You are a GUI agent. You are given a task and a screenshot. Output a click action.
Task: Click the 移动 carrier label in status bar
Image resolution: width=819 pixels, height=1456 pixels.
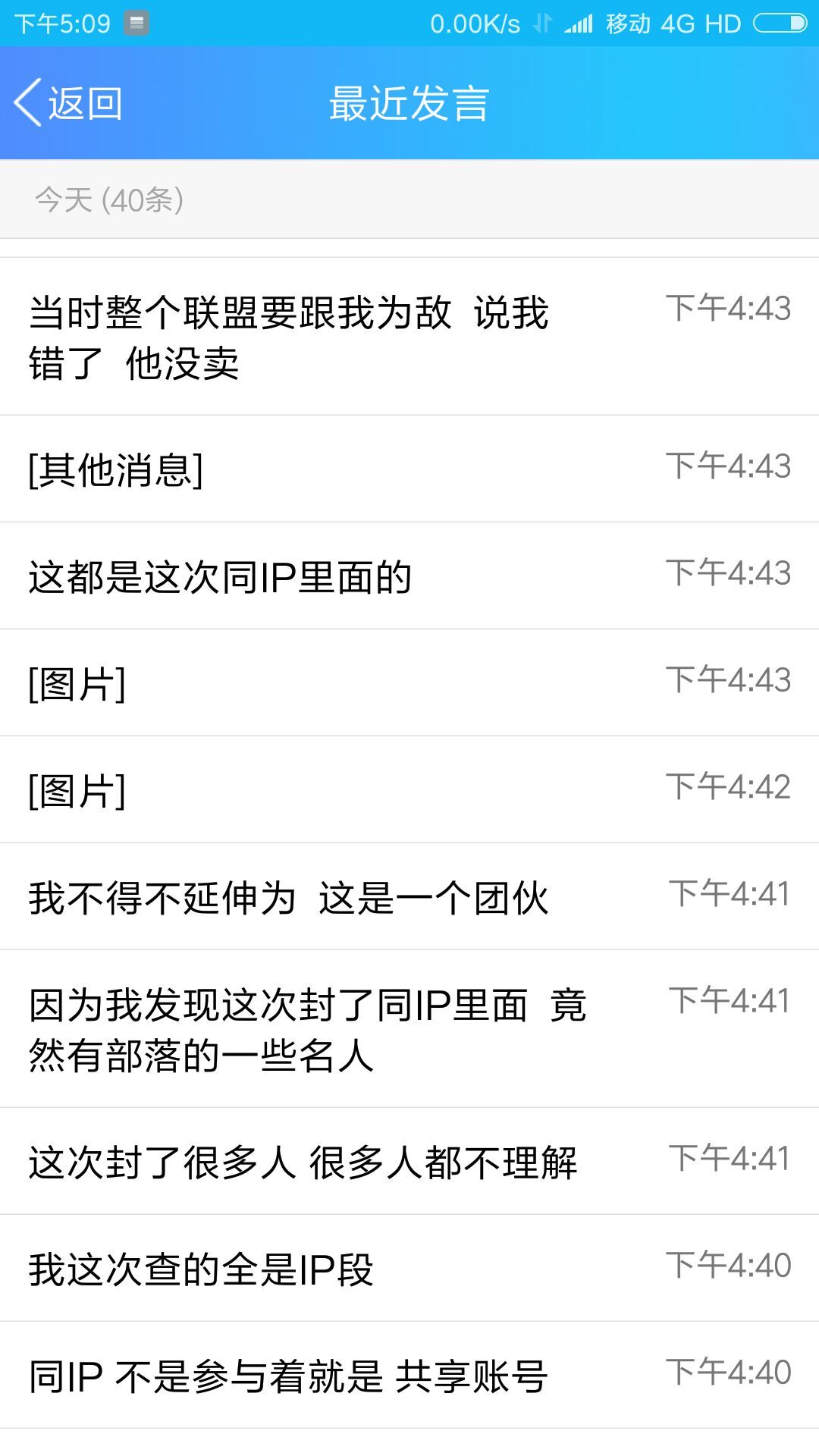coord(629,23)
